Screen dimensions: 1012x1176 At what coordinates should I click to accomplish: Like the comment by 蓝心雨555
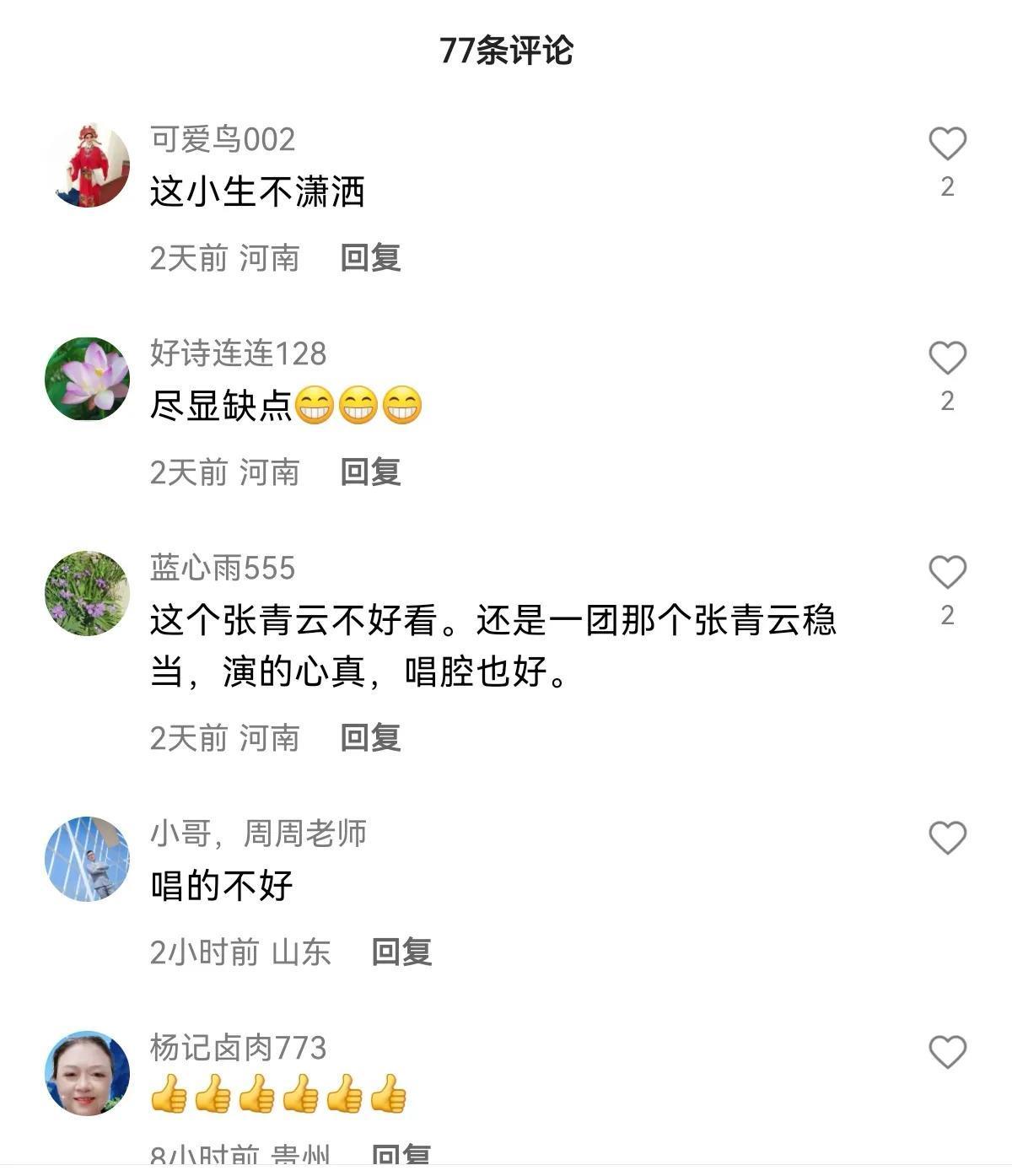pyautogui.click(x=947, y=573)
